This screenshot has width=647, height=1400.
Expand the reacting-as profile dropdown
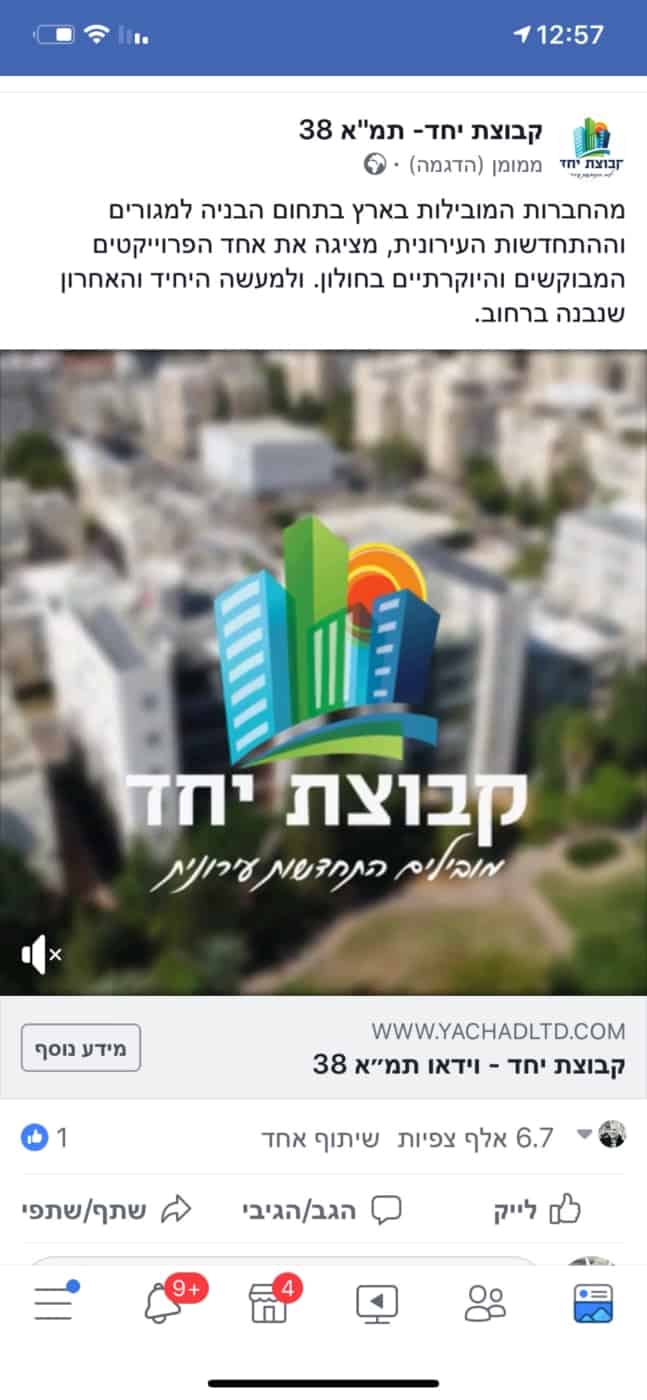tap(603, 1135)
